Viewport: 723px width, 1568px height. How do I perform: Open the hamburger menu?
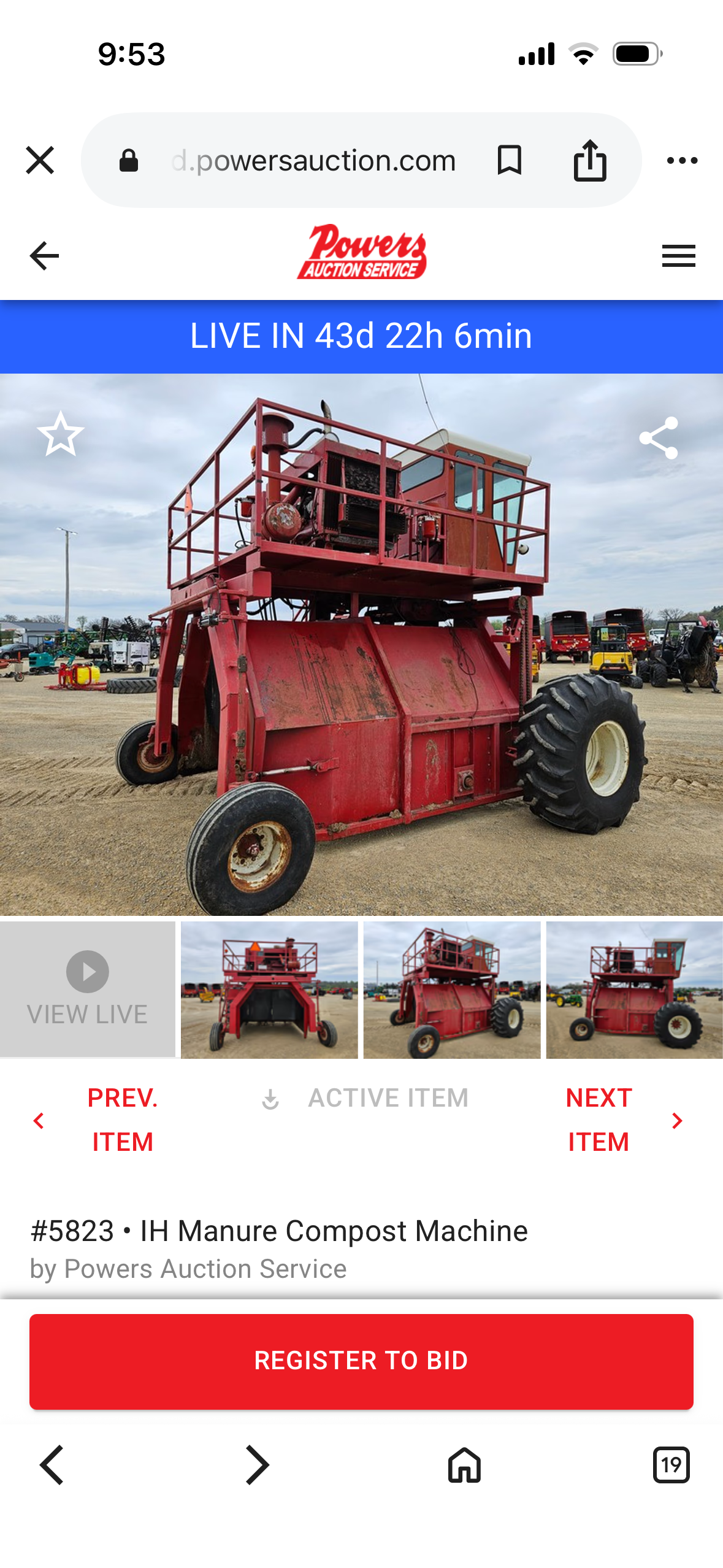coord(678,256)
